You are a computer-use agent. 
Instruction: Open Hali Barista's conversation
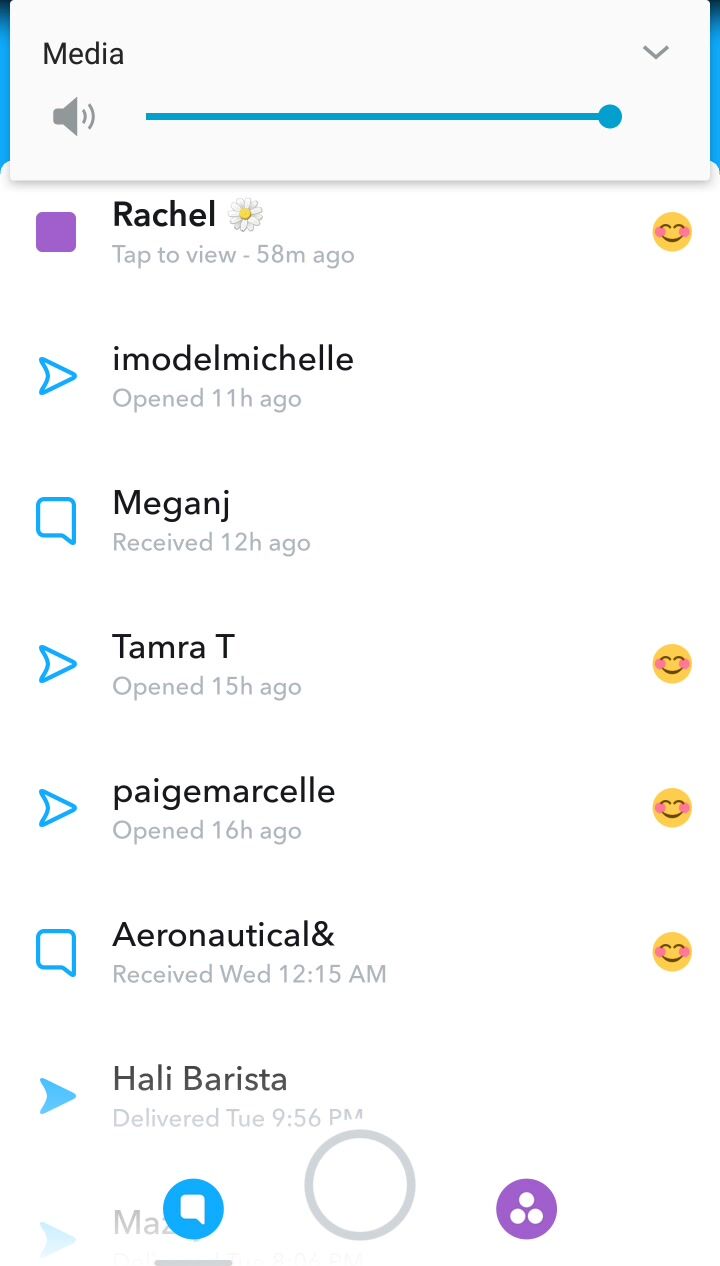click(x=236, y=1094)
